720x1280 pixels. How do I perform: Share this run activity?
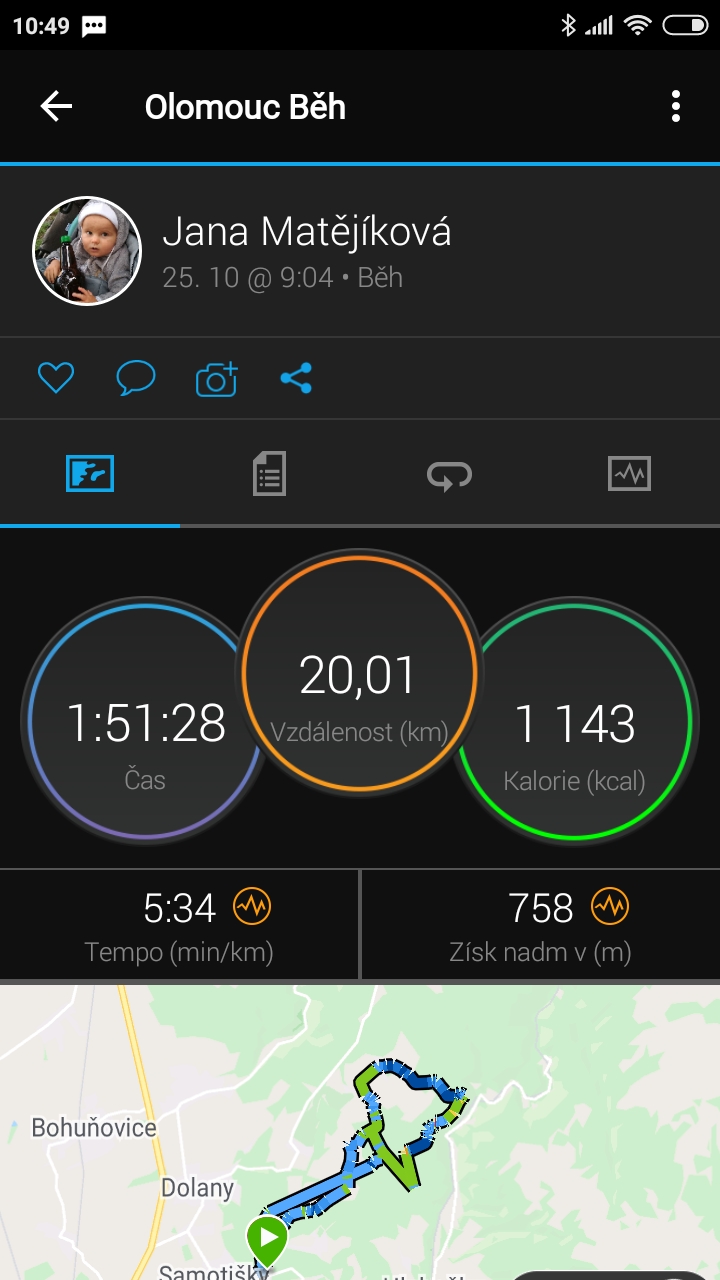[x=296, y=378]
